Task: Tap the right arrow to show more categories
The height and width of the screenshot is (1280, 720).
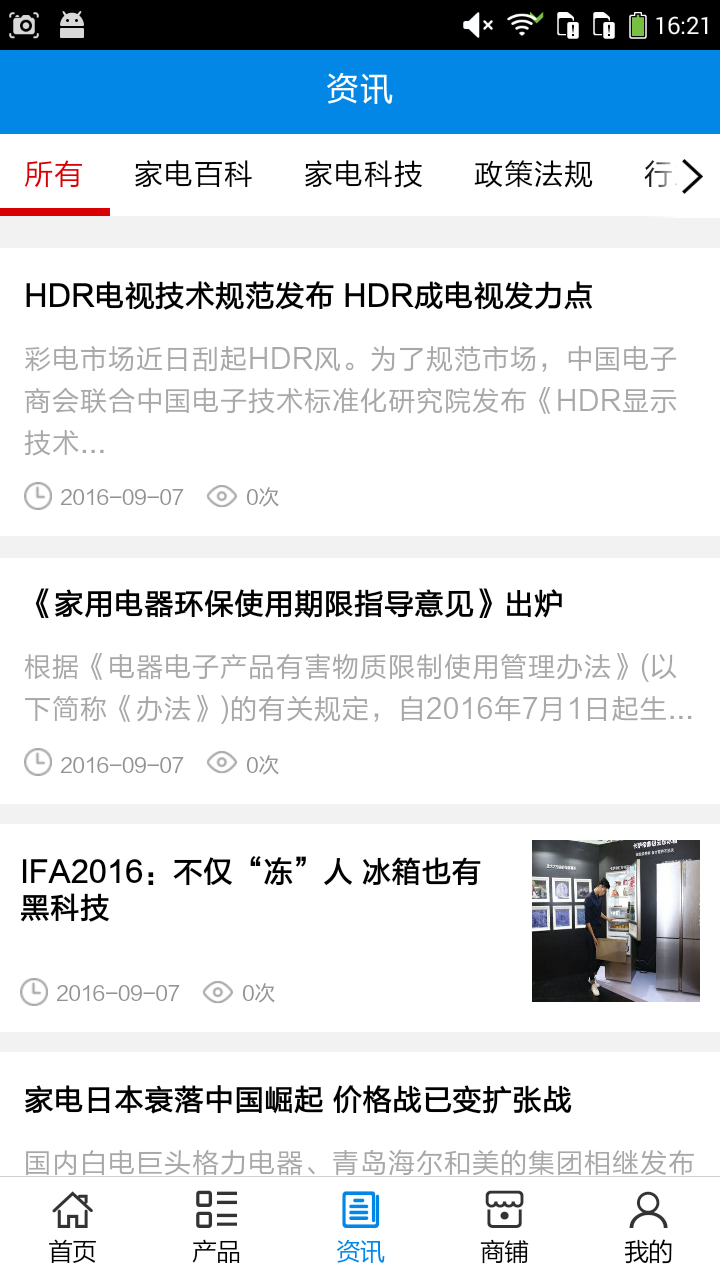Action: [x=692, y=177]
